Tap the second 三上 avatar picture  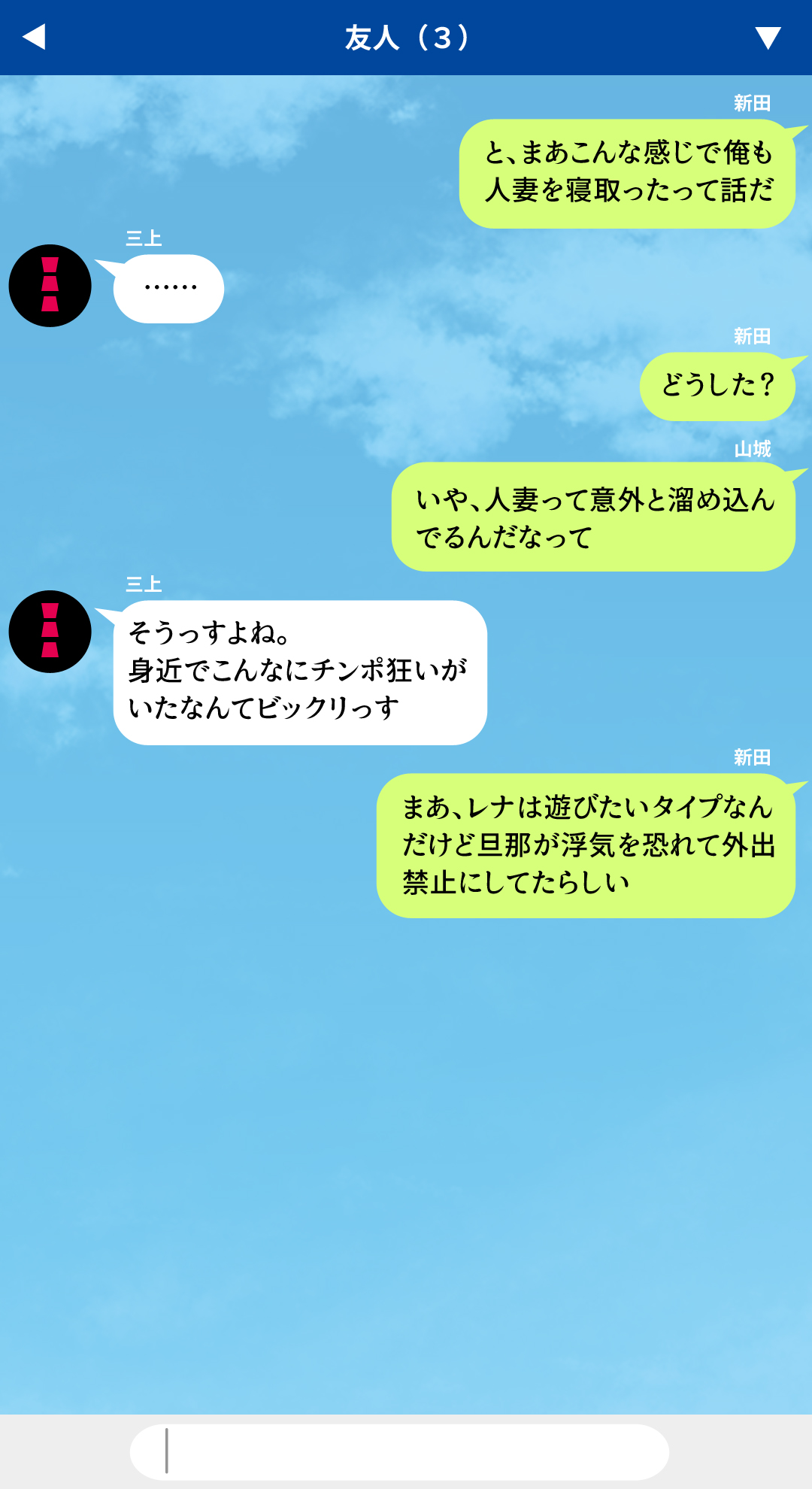click(49, 632)
